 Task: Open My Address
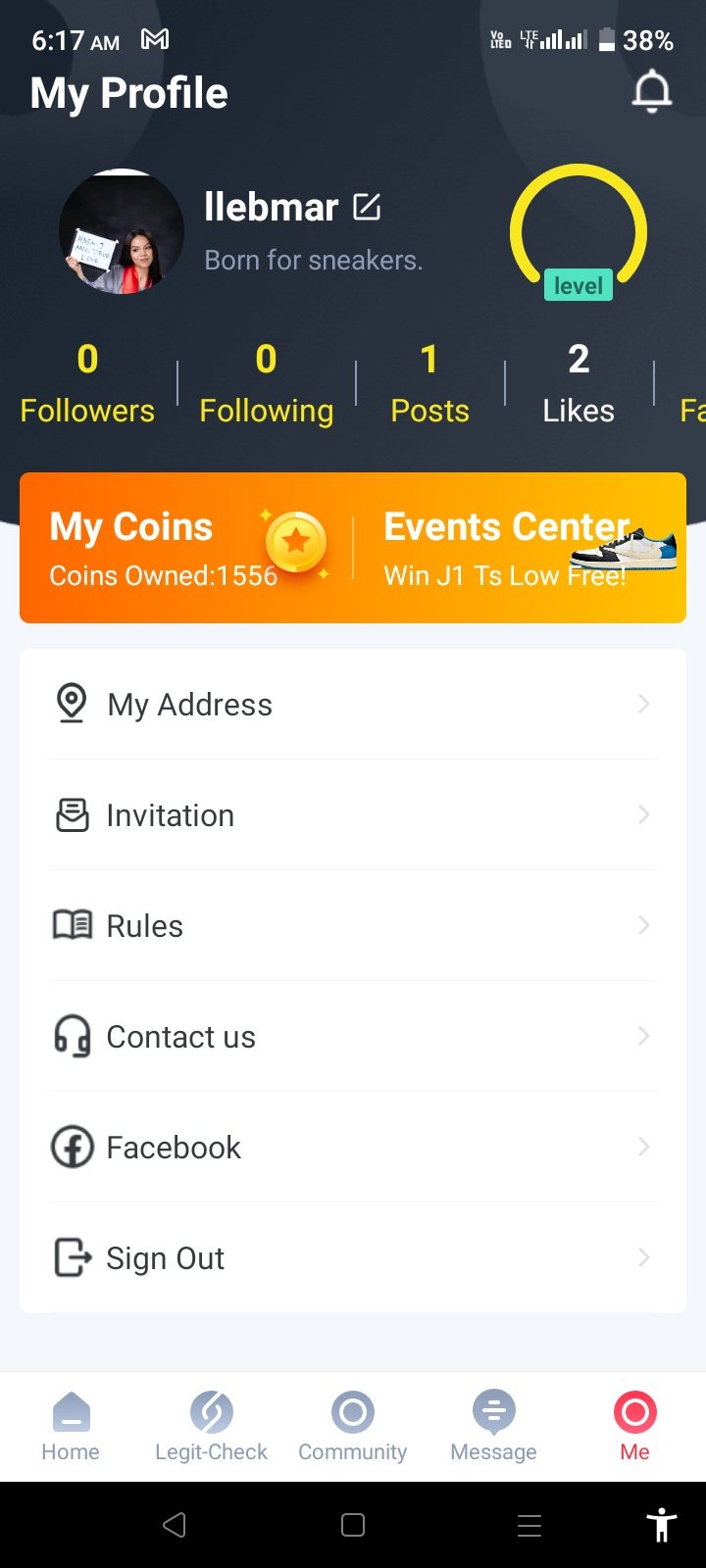[x=353, y=704]
